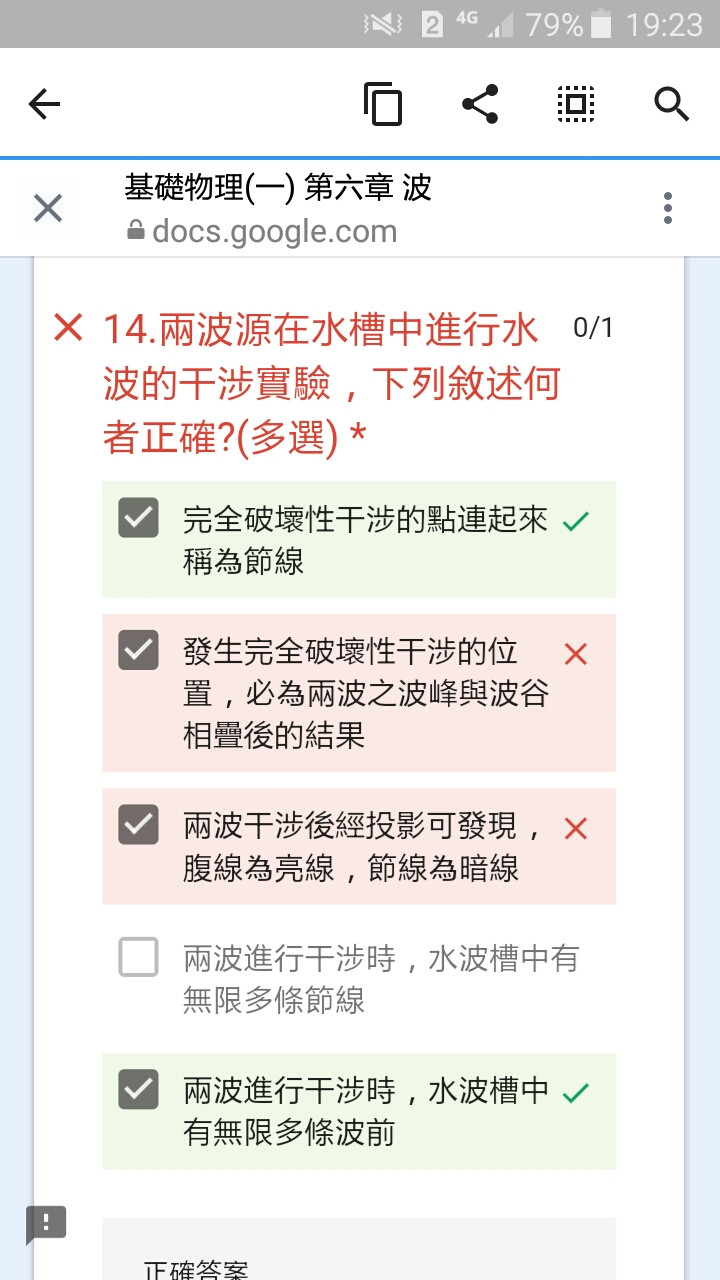This screenshot has width=720, height=1280.
Task: Check the 無限多條節線 option
Action: point(138,957)
